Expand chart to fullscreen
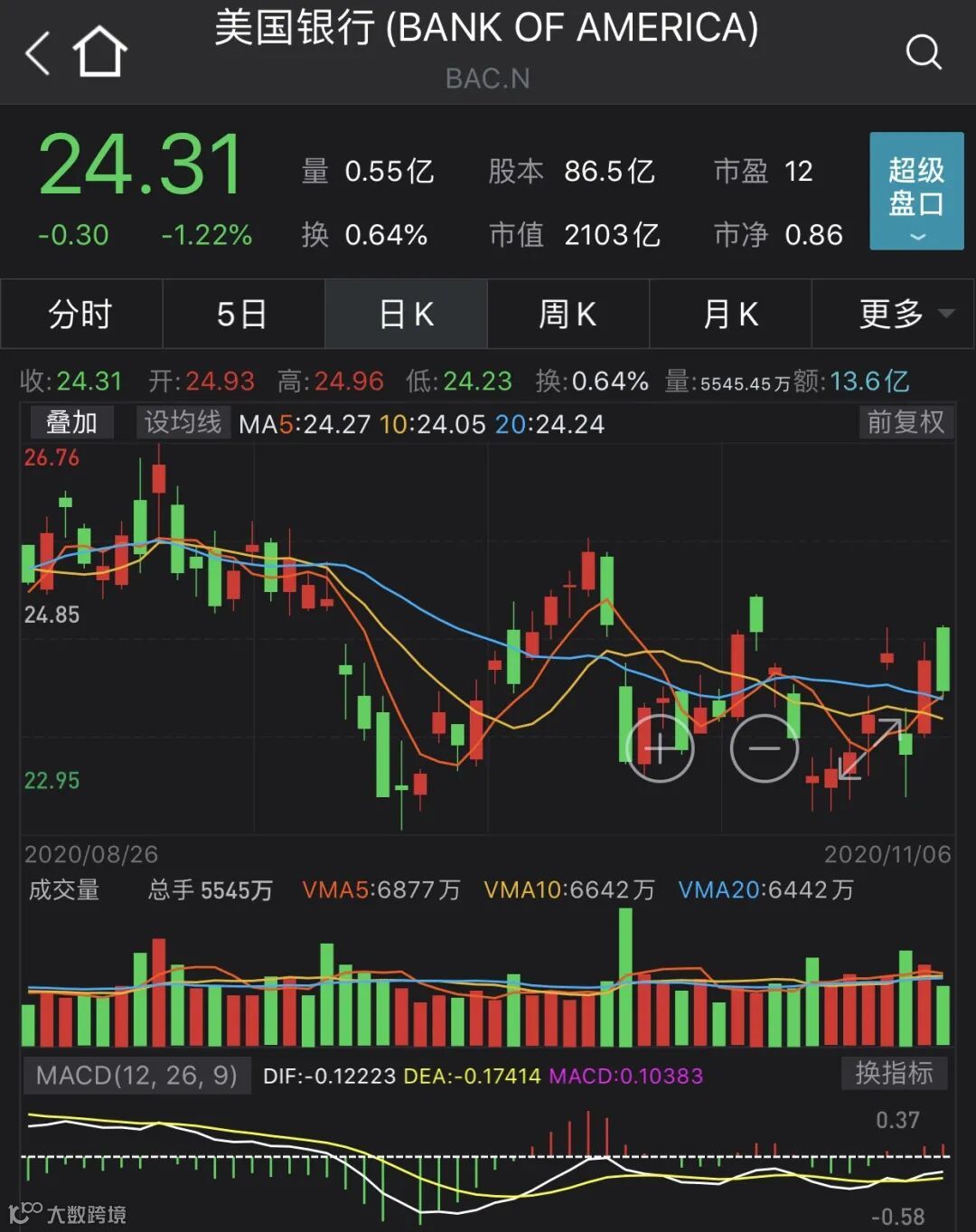The image size is (976, 1232). coord(869,748)
